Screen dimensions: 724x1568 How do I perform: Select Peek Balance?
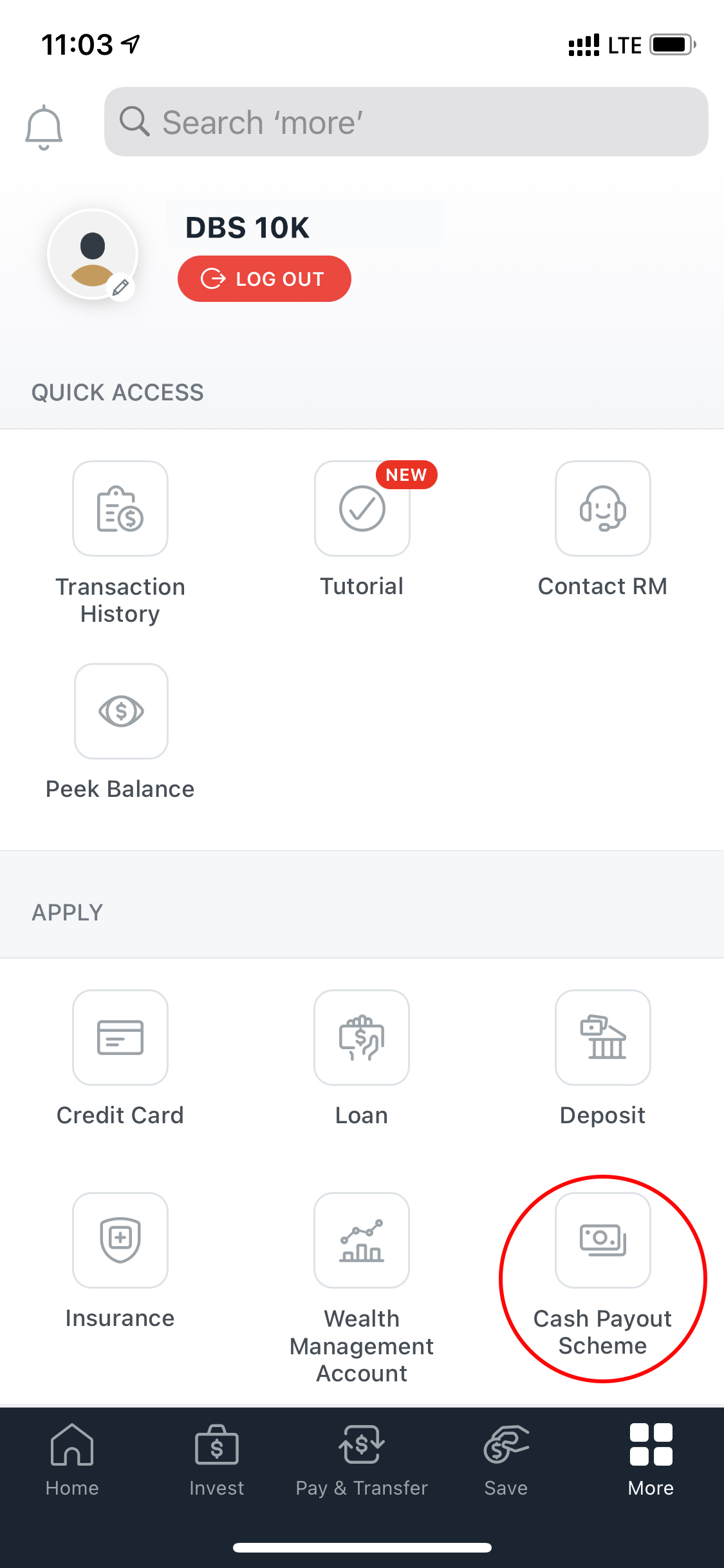pyautogui.click(x=120, y=711)
